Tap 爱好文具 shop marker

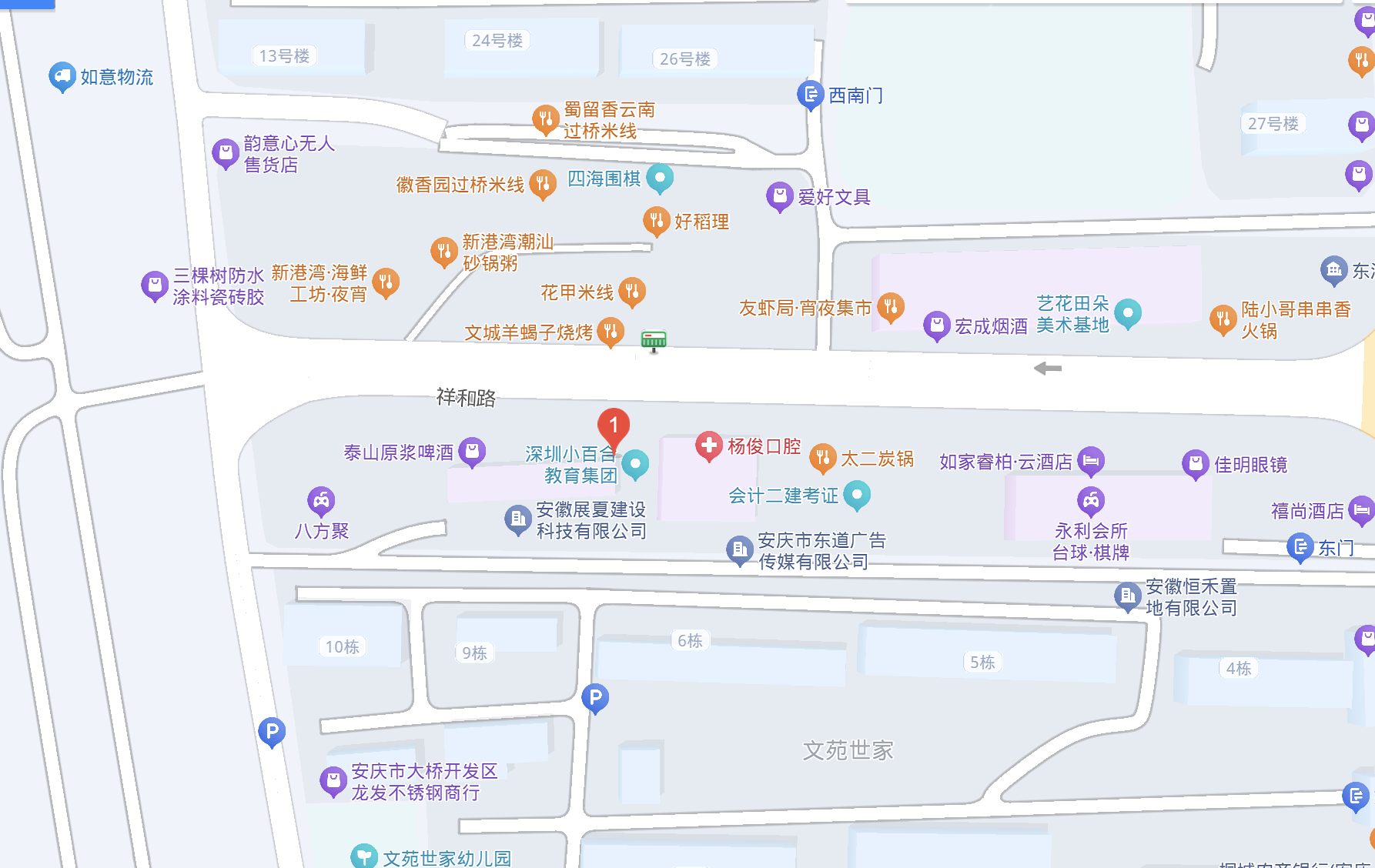pos(779,196)
